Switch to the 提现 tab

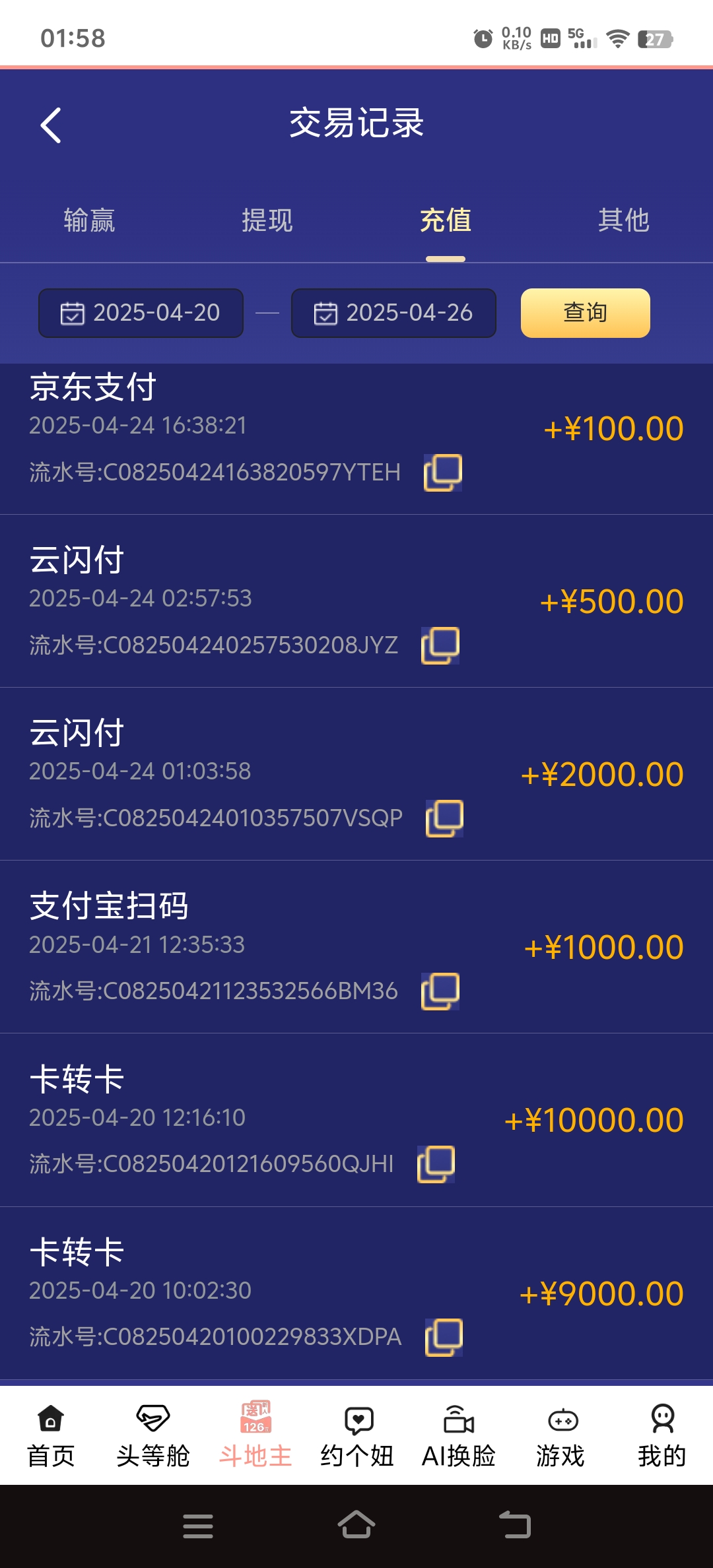[x=267, y=221]
